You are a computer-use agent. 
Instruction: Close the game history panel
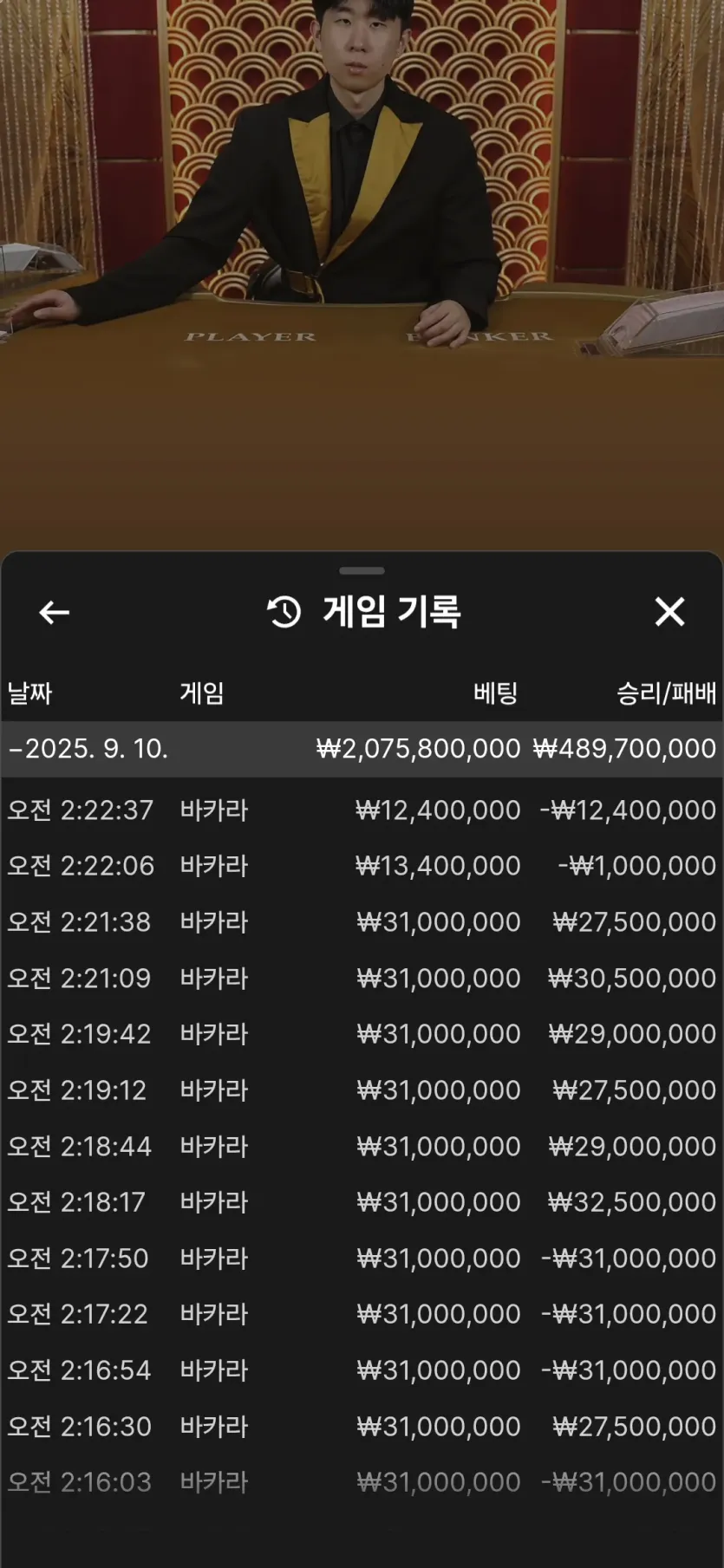point(669,612)
